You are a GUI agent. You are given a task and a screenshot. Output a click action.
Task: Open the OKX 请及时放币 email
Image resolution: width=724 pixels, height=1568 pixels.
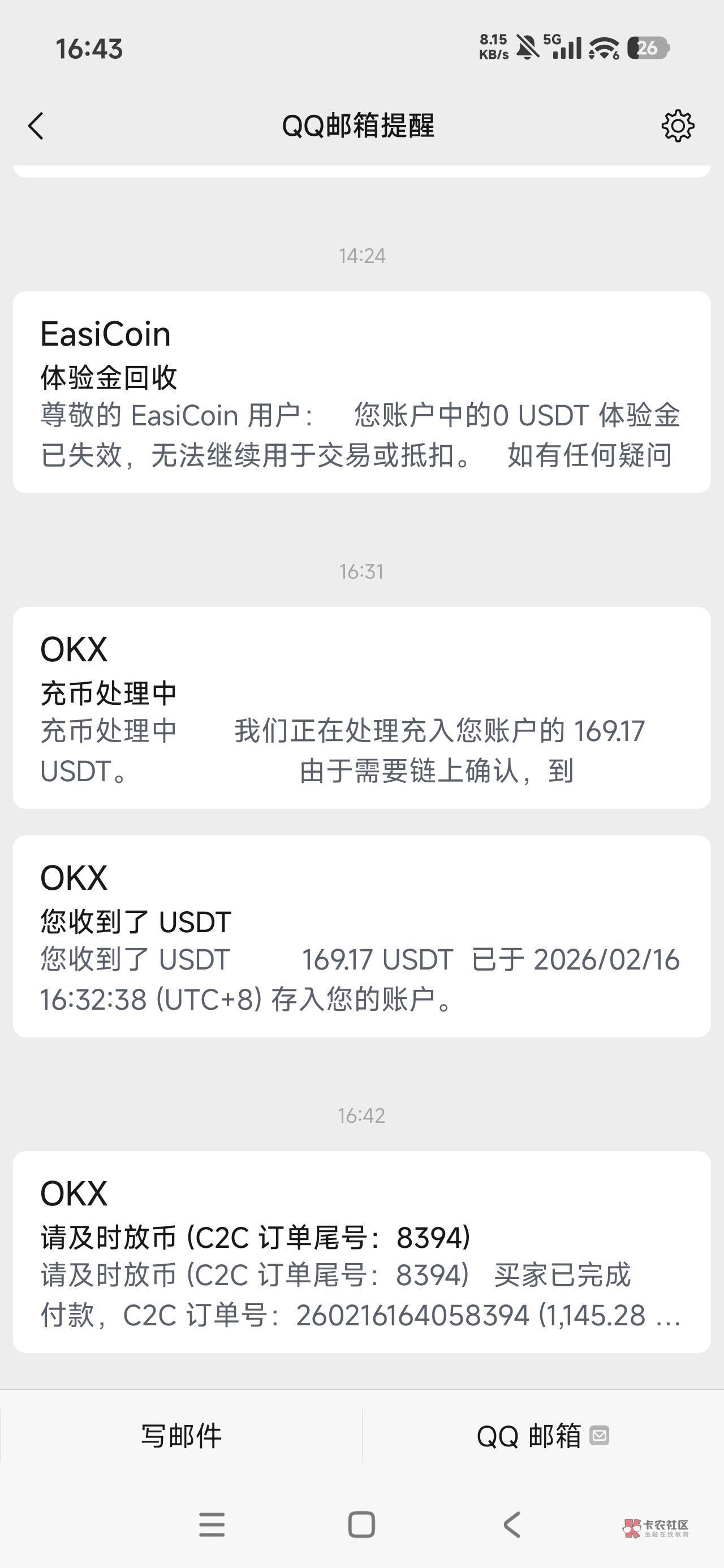click(x=361, y=1251)
